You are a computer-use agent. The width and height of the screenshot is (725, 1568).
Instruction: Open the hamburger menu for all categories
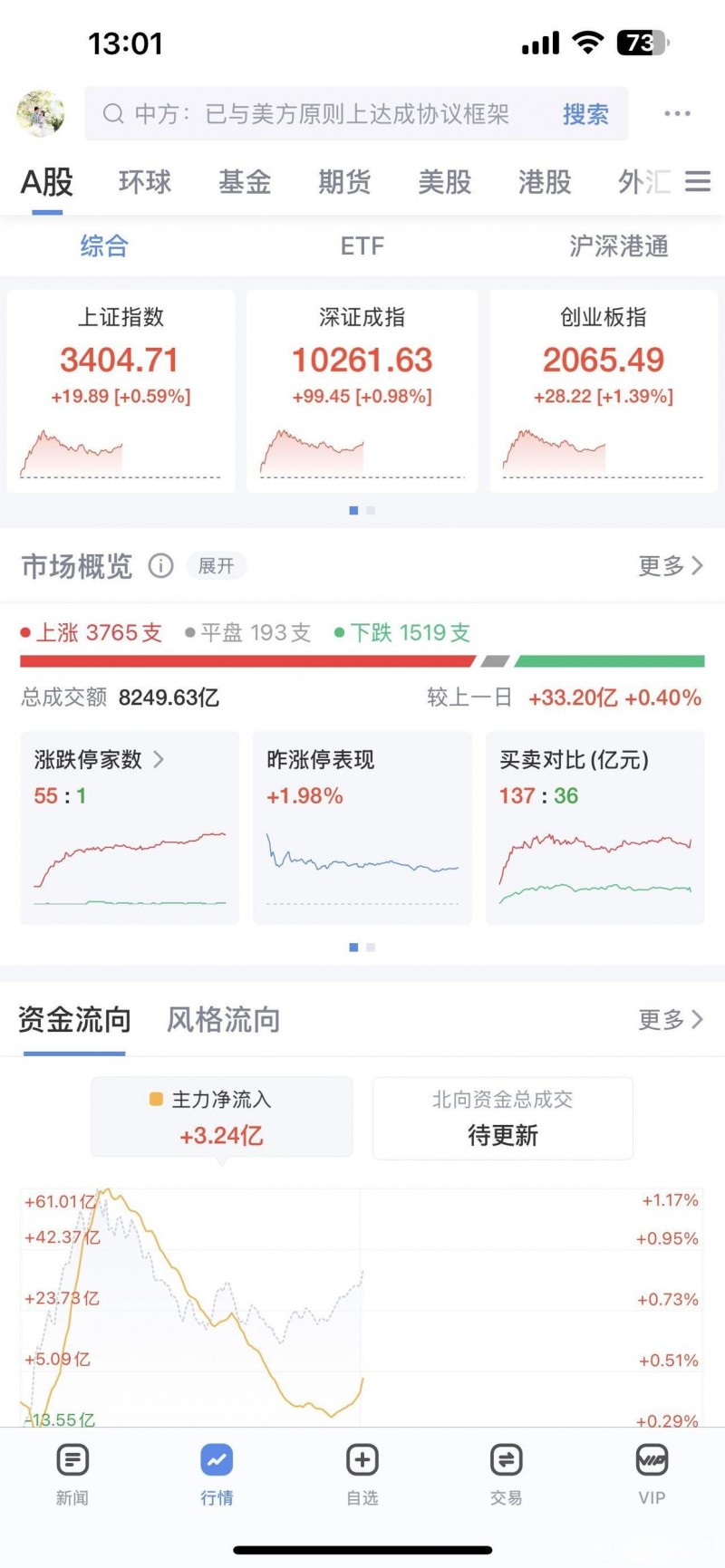[697, 182]
